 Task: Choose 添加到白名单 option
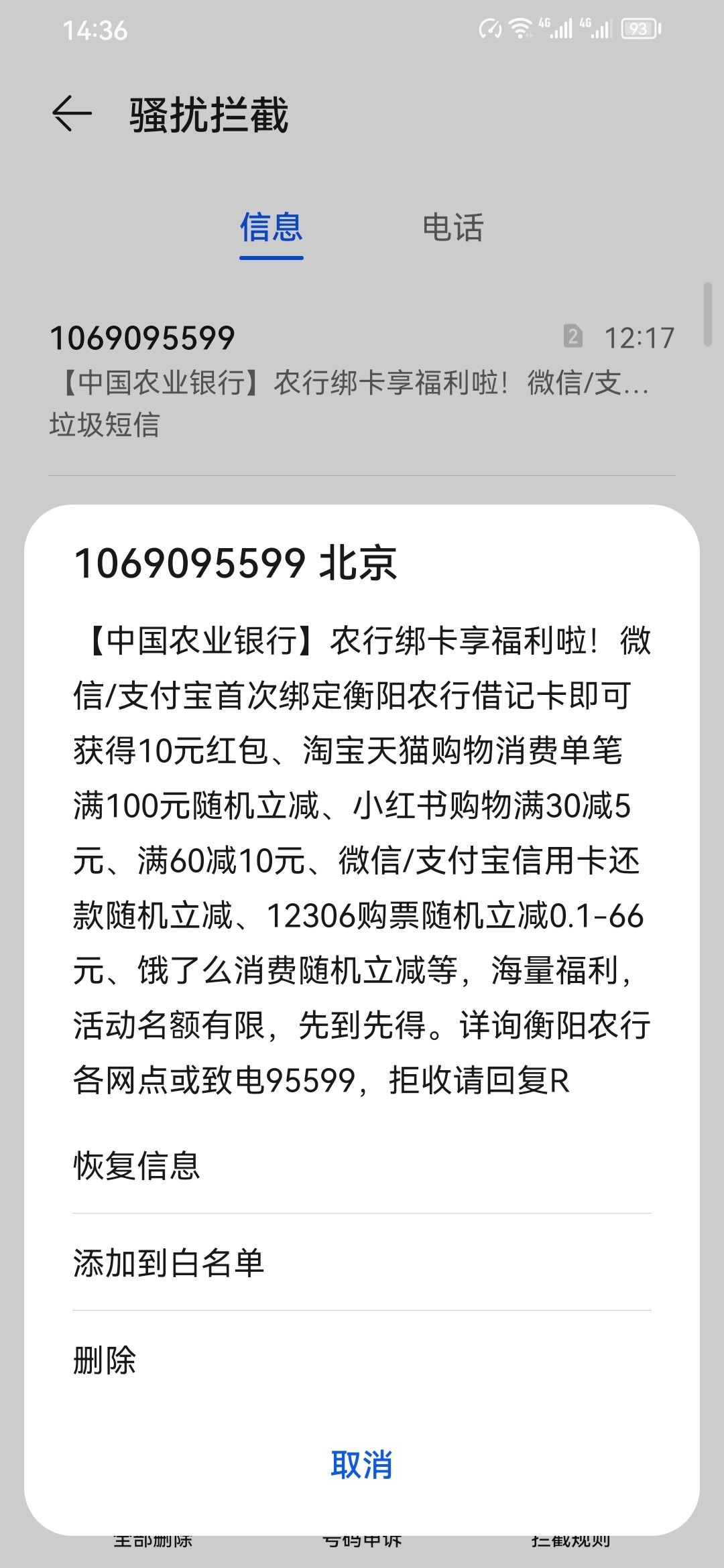coord(169,1263)
